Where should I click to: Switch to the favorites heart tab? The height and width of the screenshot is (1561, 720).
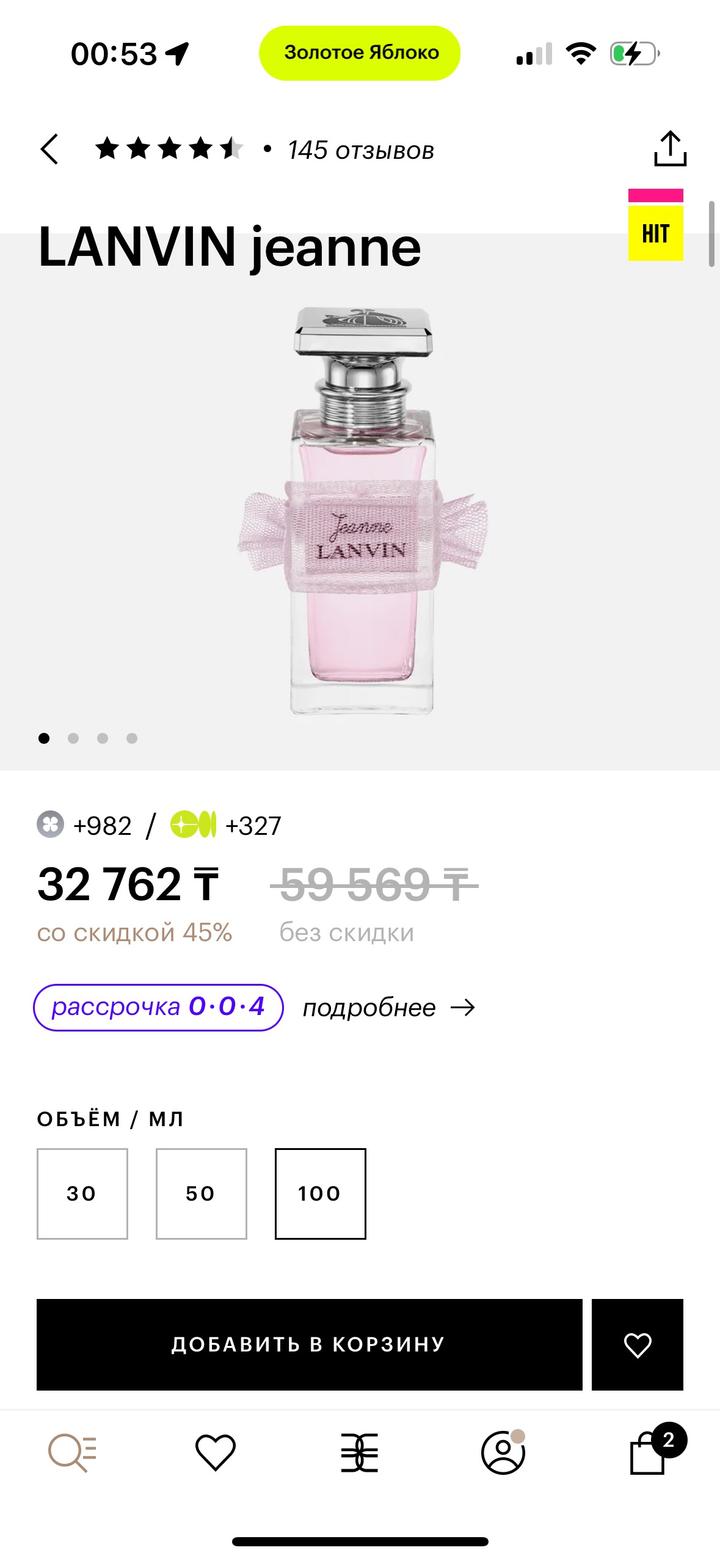[x=215, y=1452]
